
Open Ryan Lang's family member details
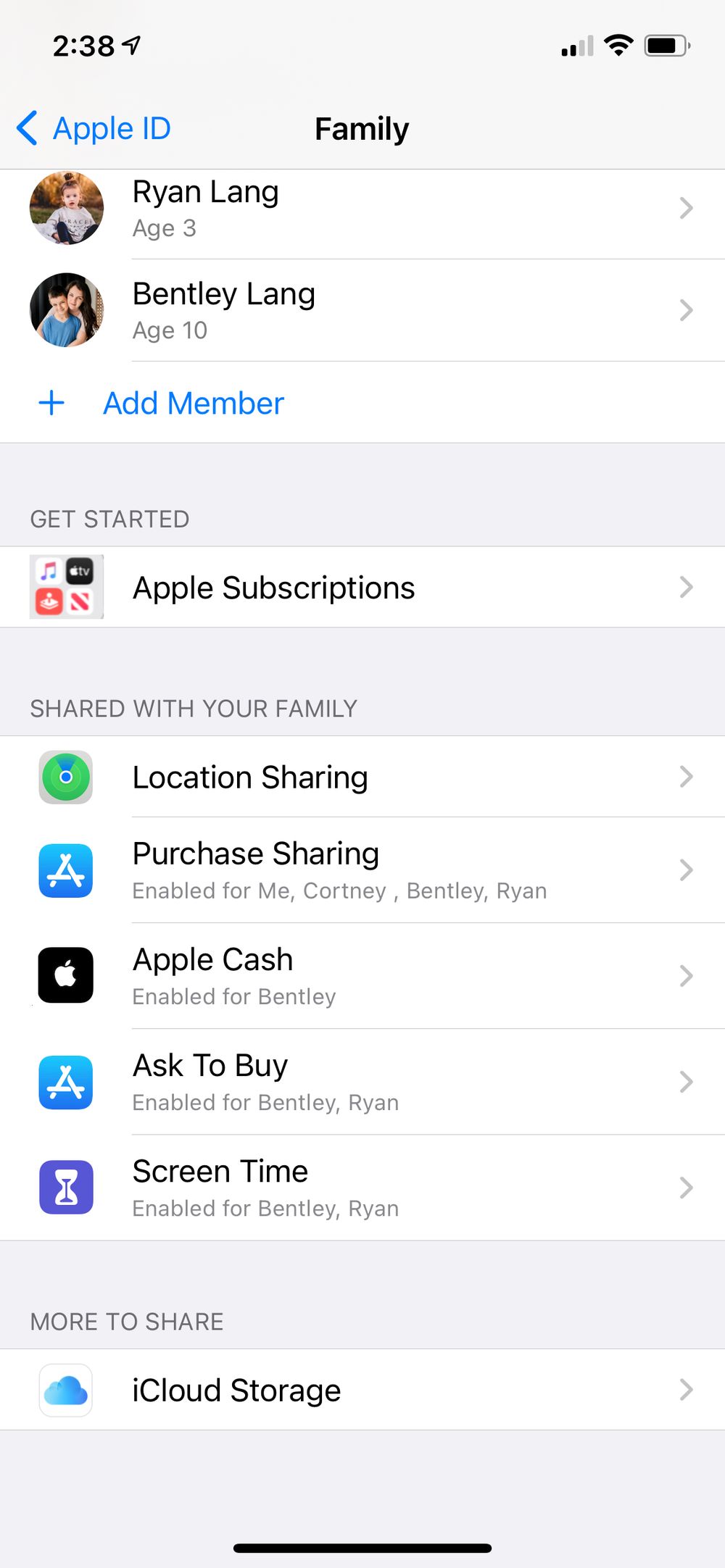tap(362, 209)
